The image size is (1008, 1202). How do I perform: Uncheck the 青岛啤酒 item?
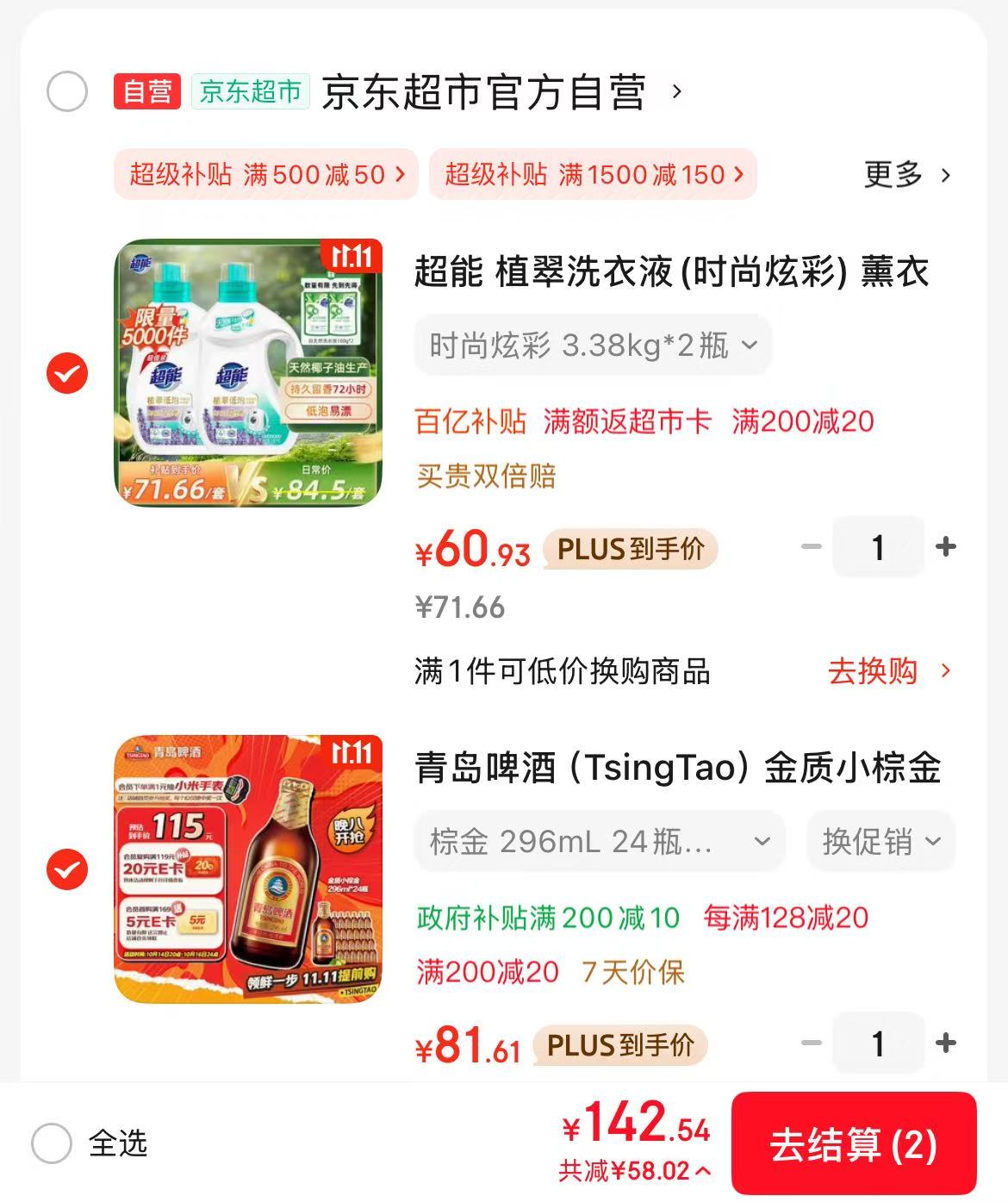(67, 869)
